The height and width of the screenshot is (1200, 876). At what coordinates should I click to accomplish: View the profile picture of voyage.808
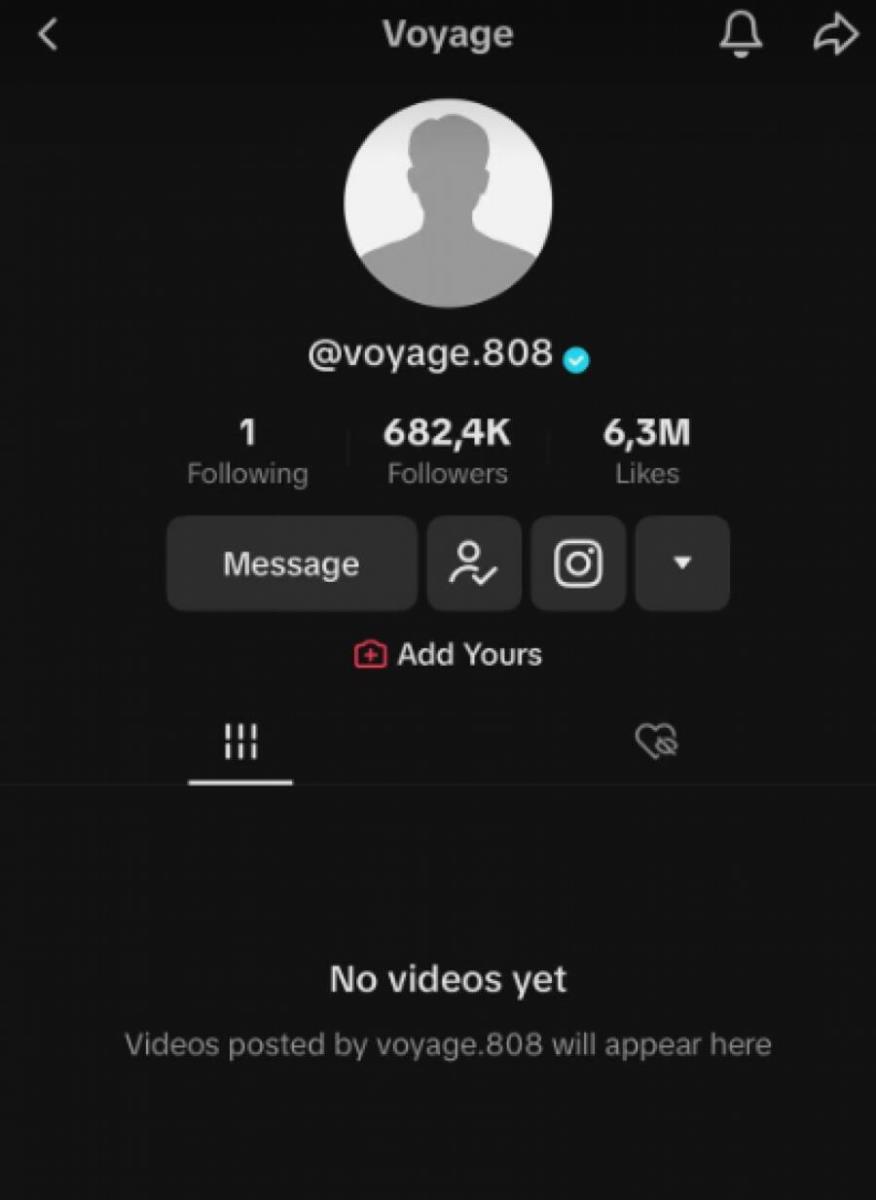(x=448, y=202)
